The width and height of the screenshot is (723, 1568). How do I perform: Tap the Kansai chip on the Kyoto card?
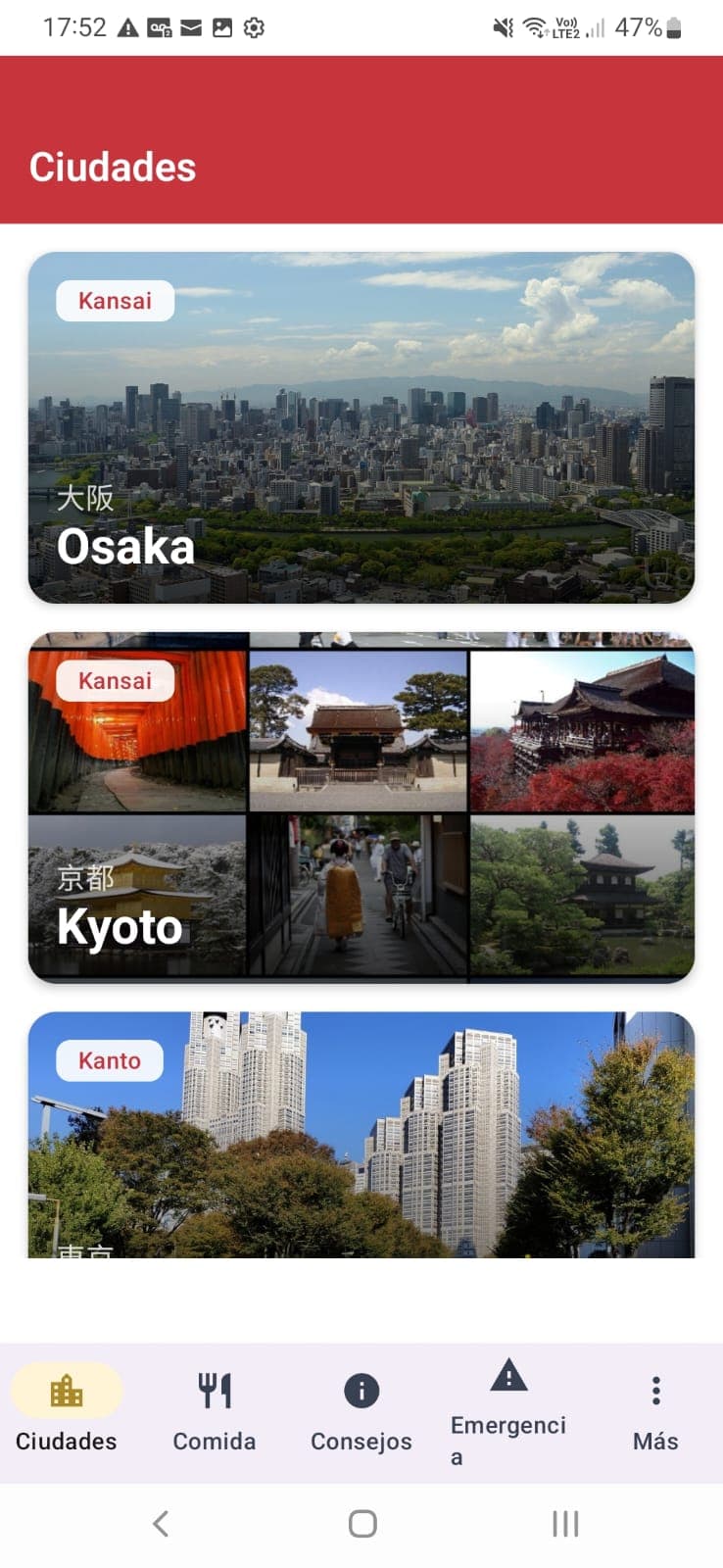(117, 680)
